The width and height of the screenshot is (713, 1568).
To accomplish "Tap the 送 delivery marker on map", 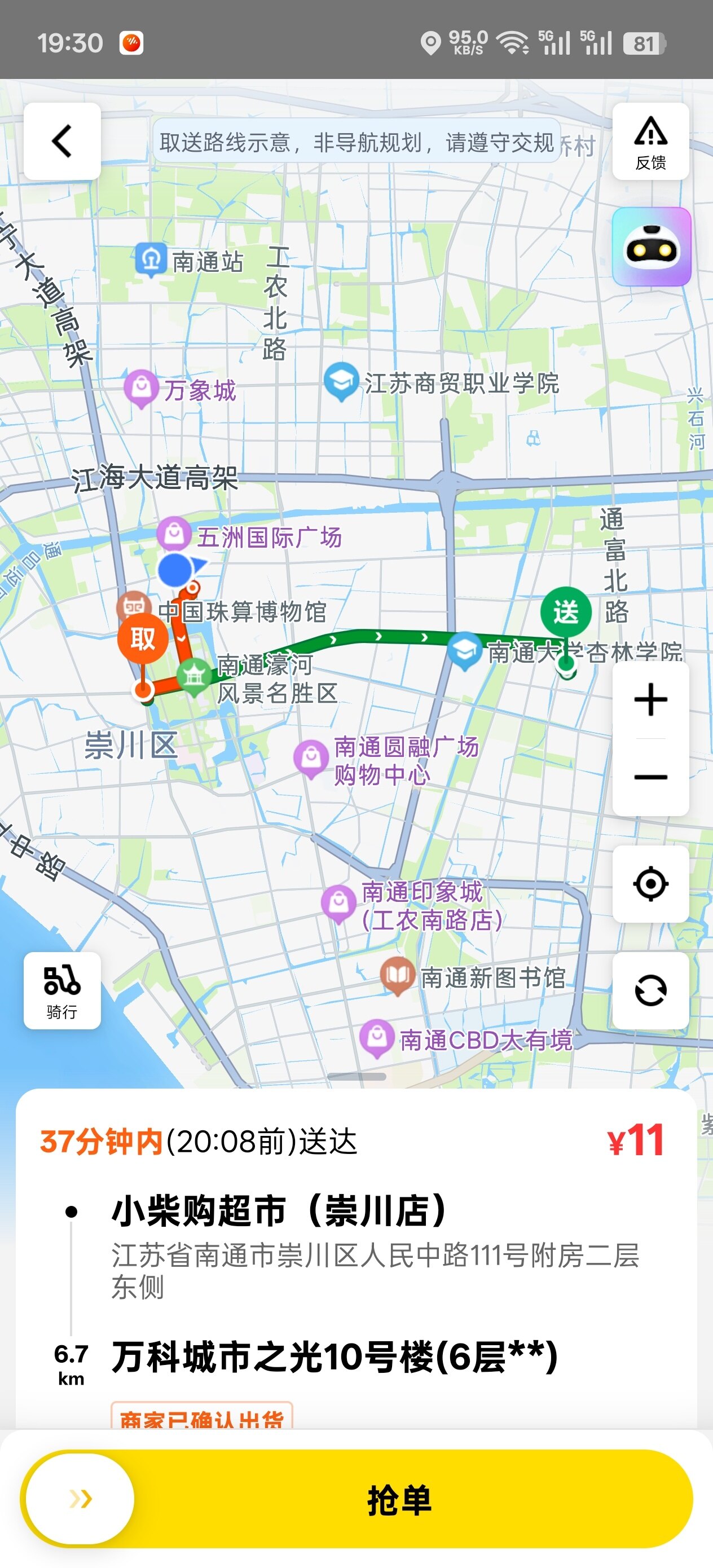I will coord(566,612).
